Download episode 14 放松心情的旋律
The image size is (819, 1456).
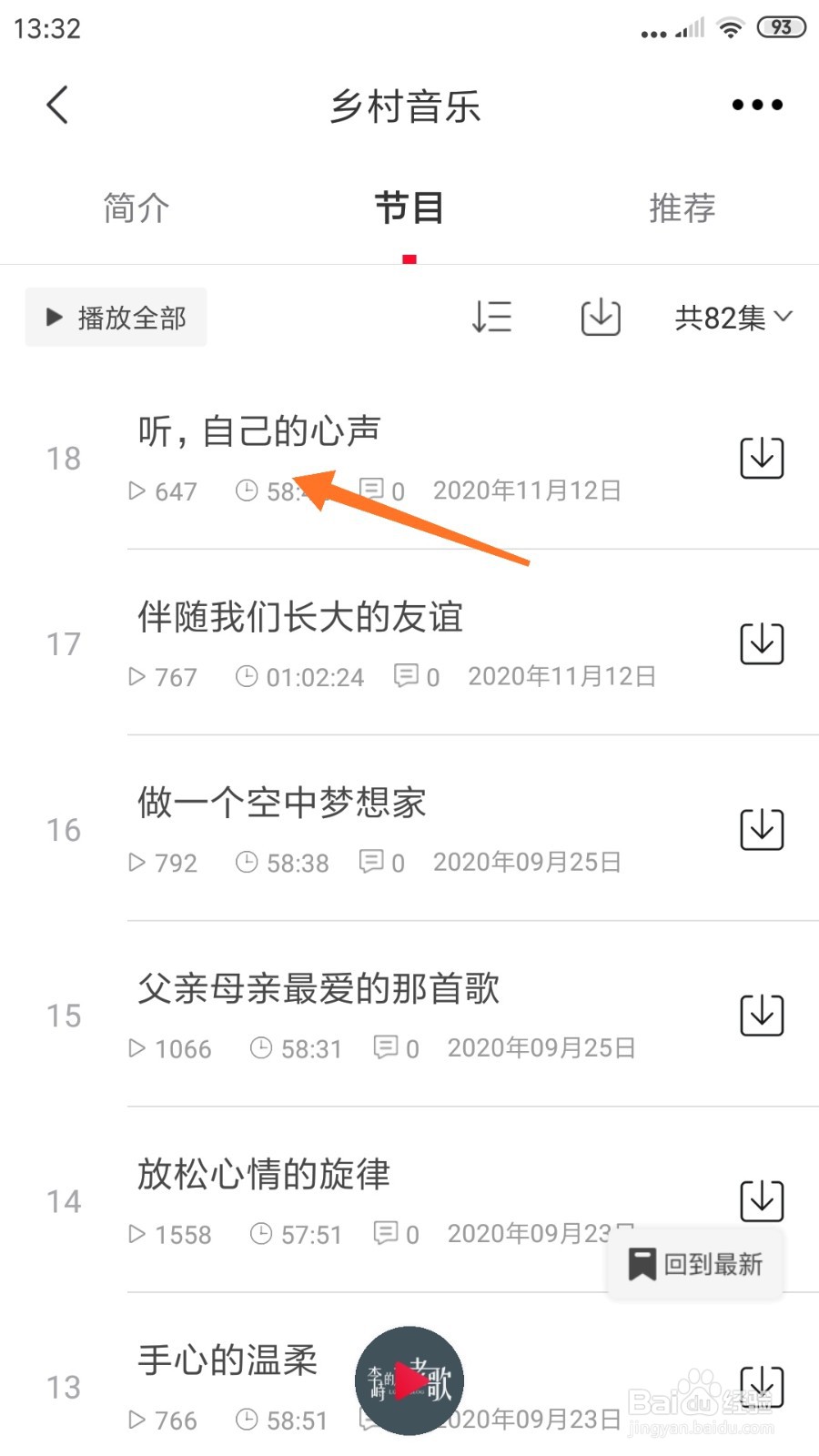(762, 1200)
